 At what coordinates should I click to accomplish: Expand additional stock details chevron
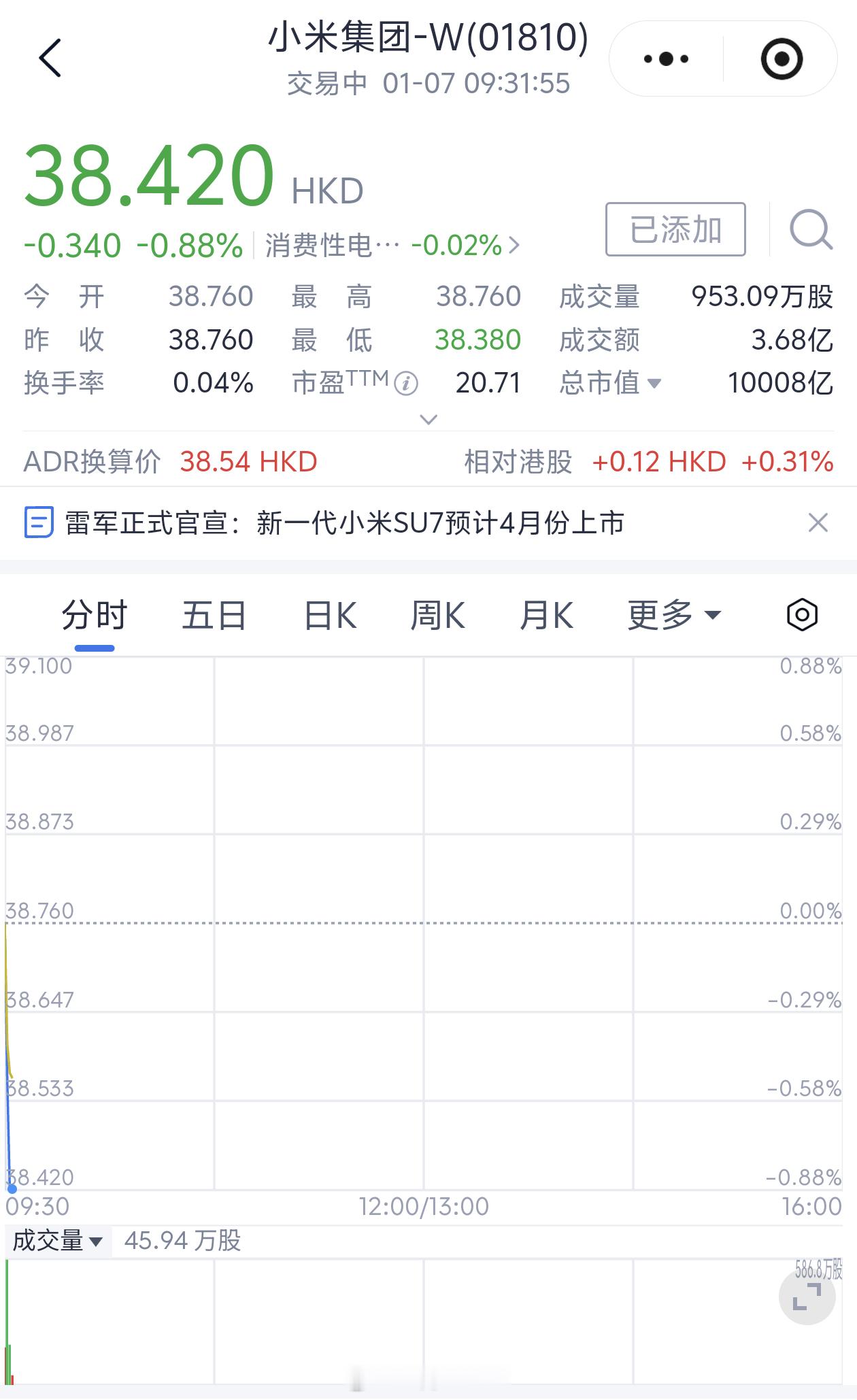pos(427,420)
